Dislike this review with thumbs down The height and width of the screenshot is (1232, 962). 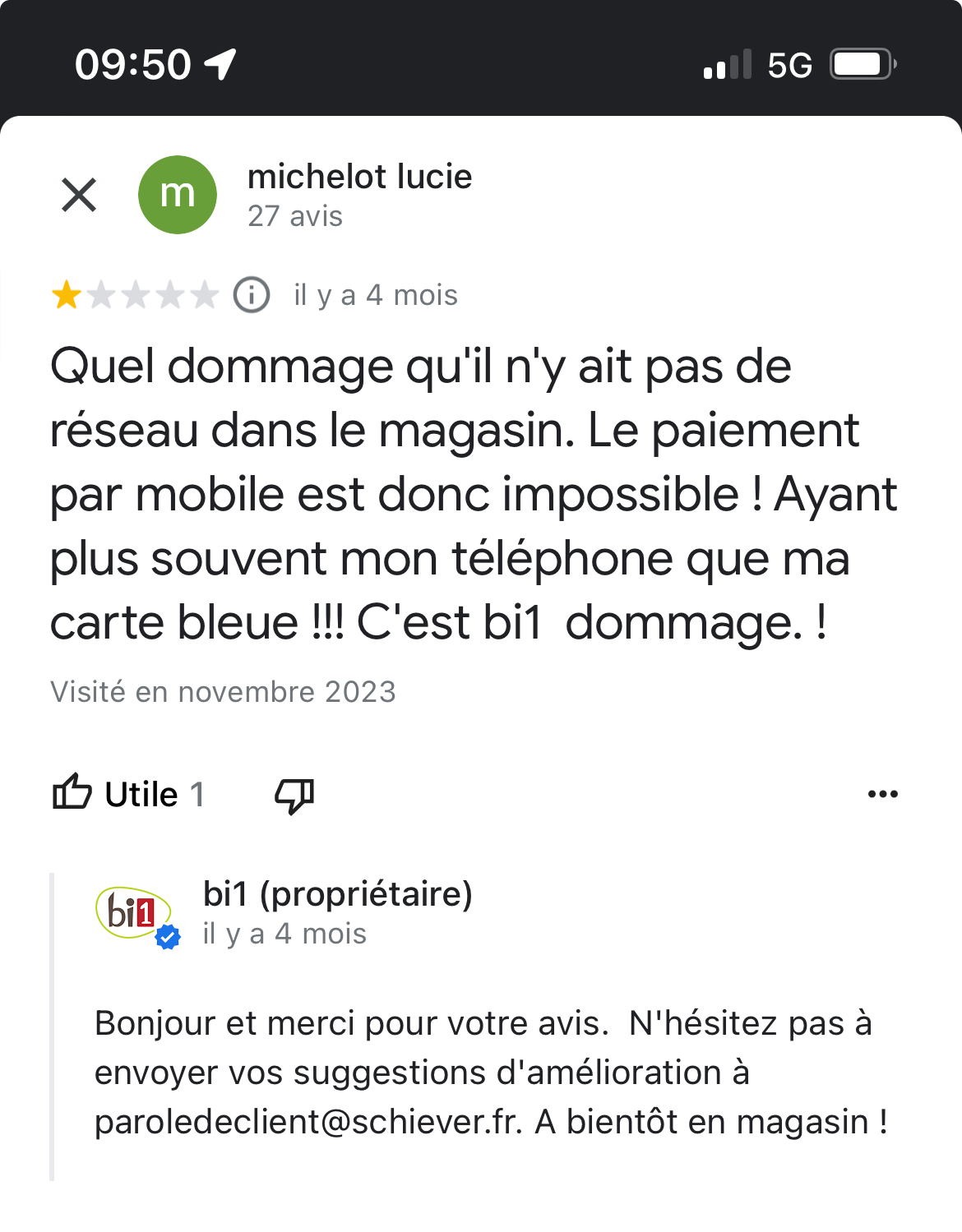[x=294, y=795]
